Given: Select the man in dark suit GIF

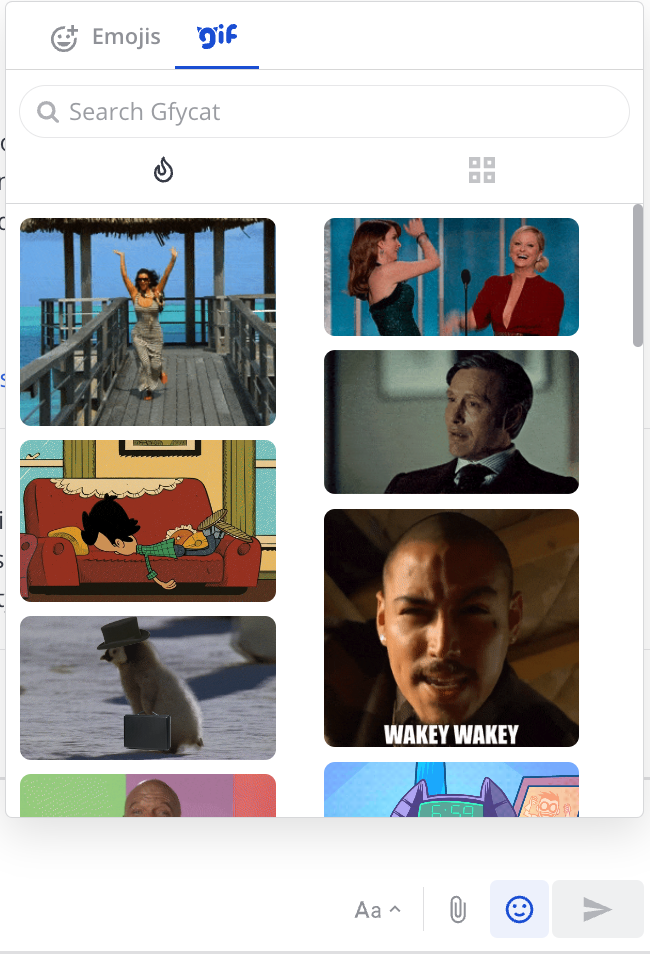Looking at the screenshot, I should [451, 422].
